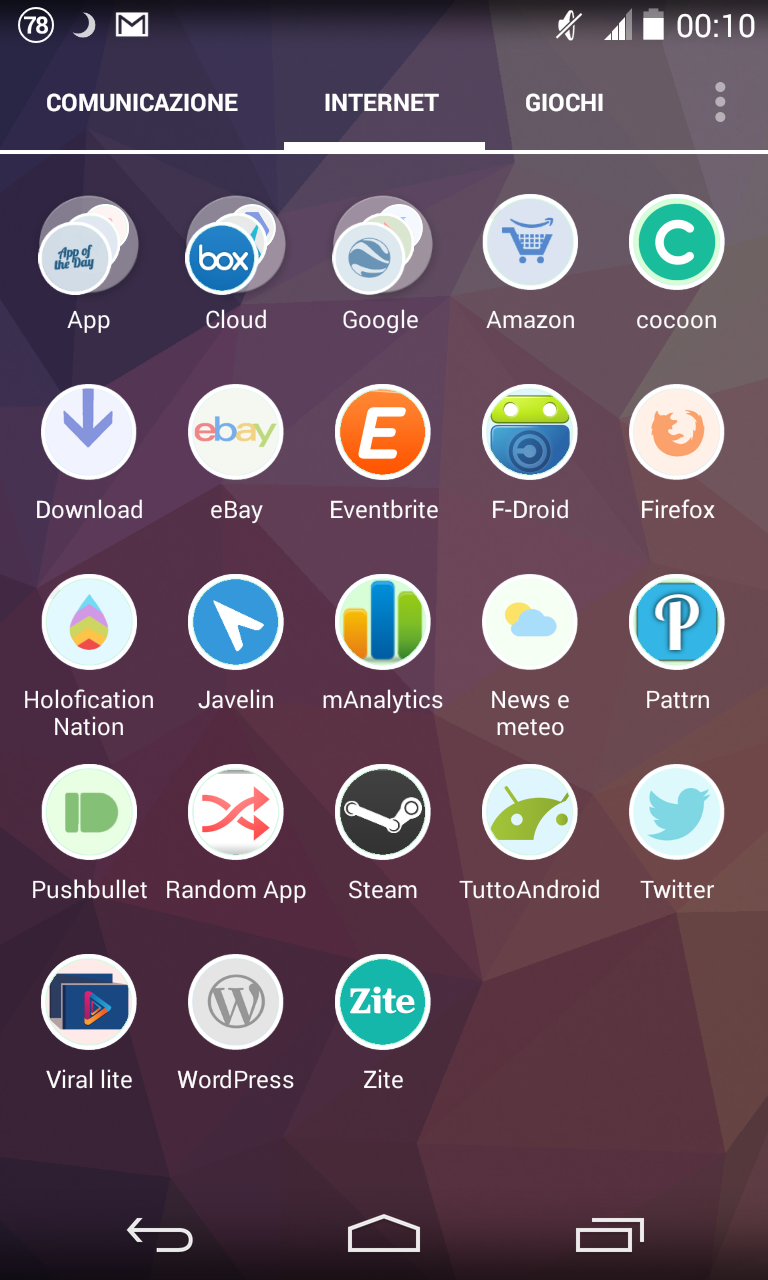The width and height of the screenshot is (768, 1280).
Task: Switch to the Comunicazione tab
Action: coord(142,103)
